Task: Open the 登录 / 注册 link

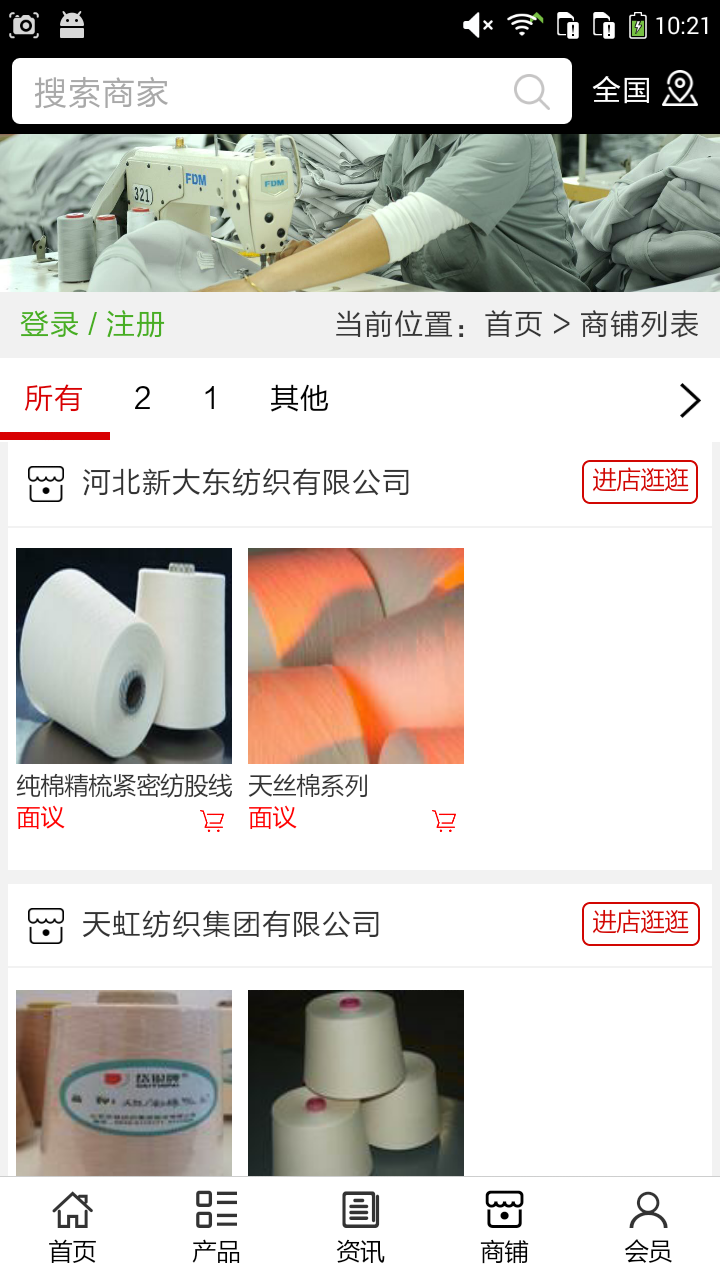Action: point(92,325)
